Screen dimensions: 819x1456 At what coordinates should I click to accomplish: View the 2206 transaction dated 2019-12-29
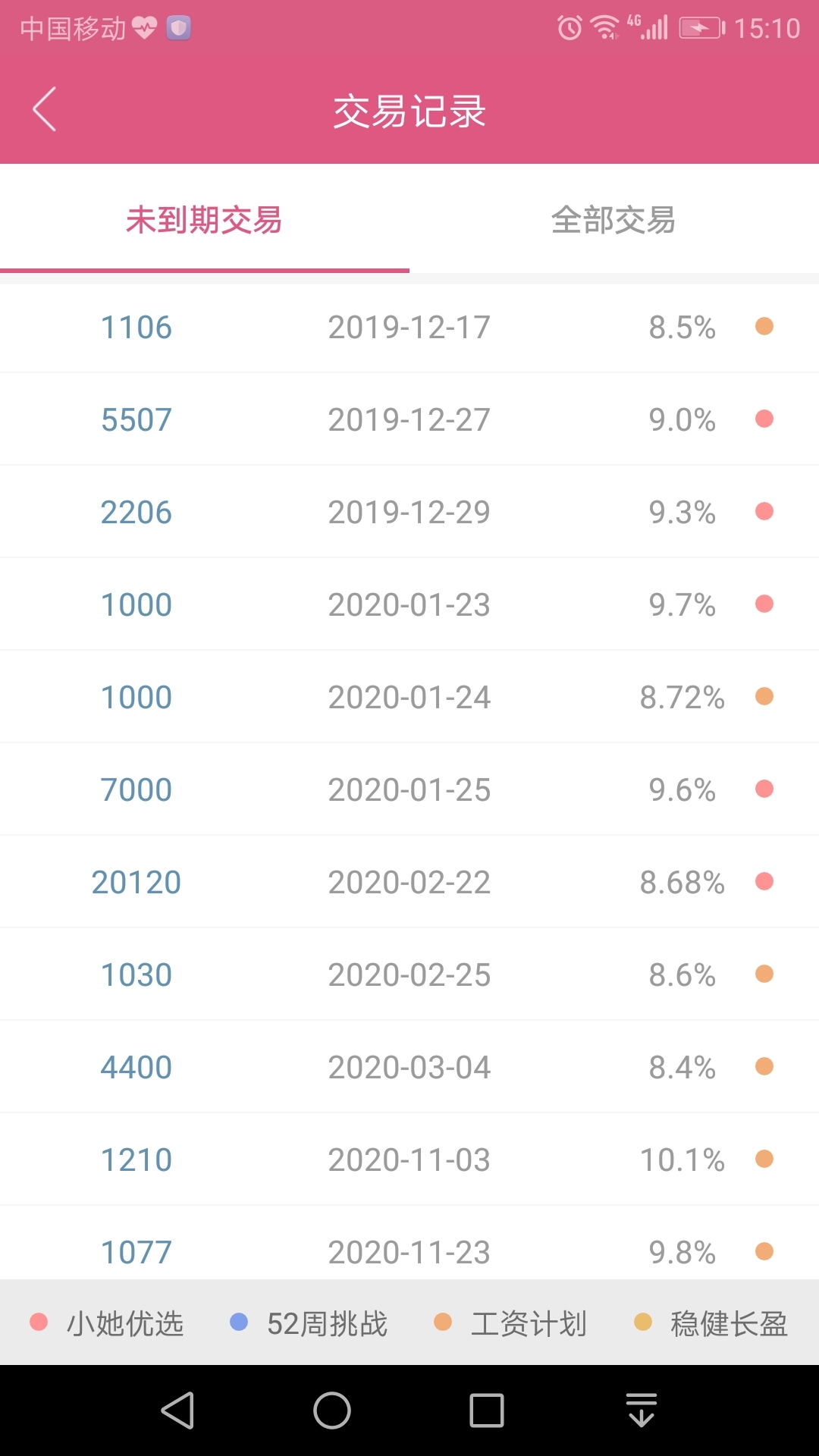click(409, 512)
